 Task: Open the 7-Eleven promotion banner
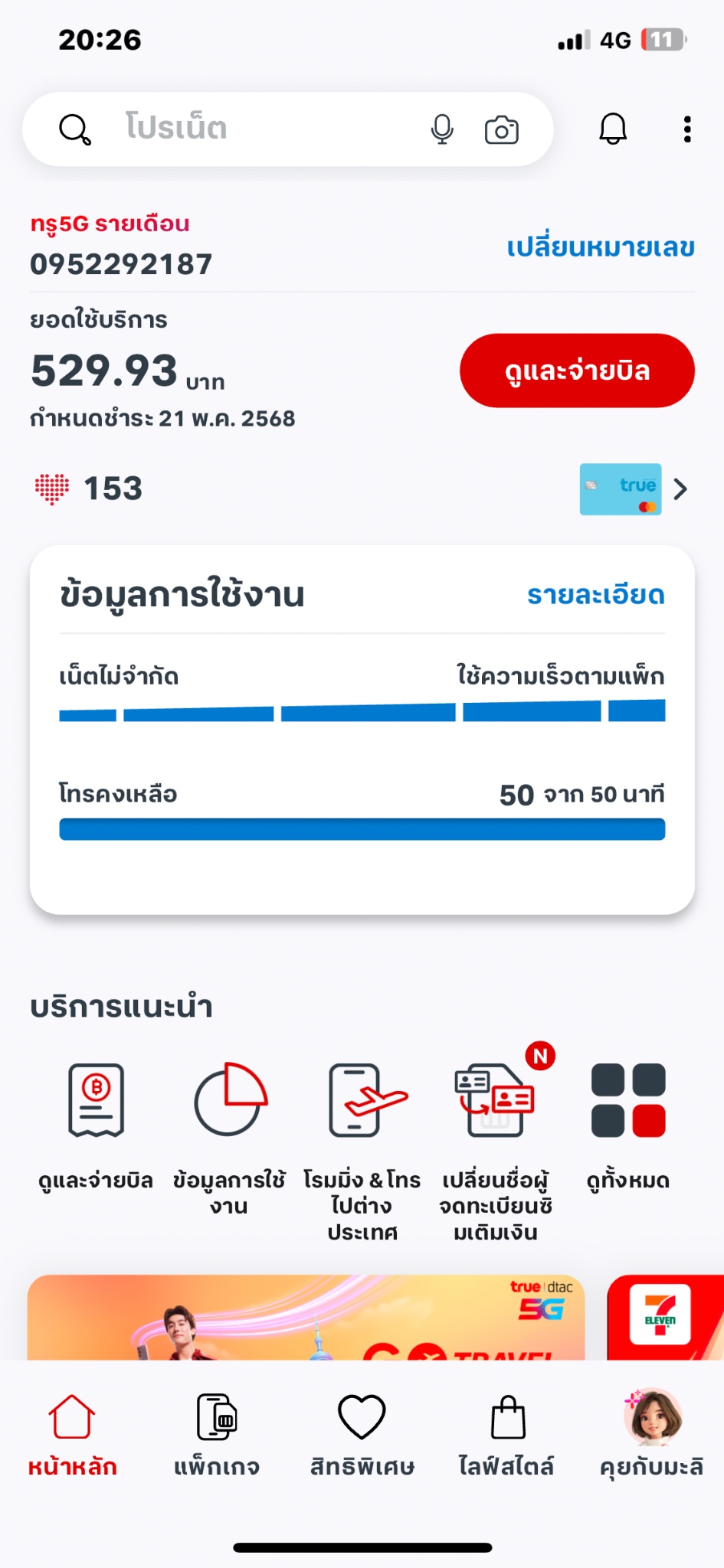(x=665, y=1318)
